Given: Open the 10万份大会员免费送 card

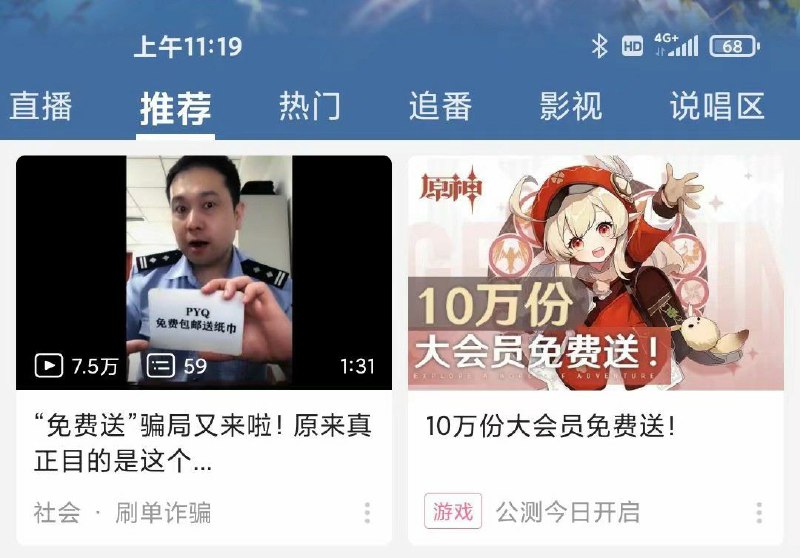Looking at the screenshot, I should tap(596, 272).
